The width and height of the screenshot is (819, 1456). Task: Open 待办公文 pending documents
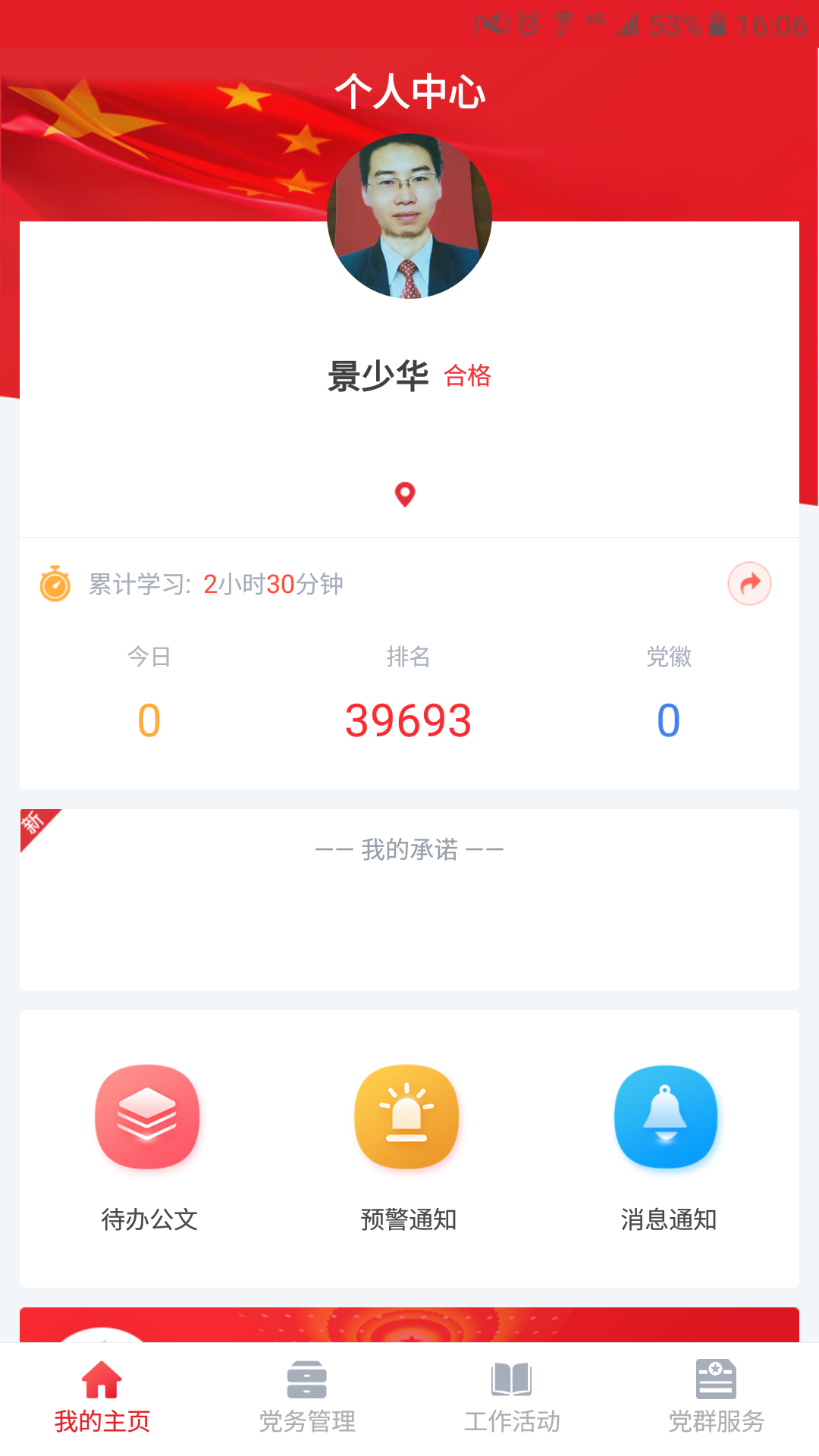pyautogui.click(x=148, y=1145)
